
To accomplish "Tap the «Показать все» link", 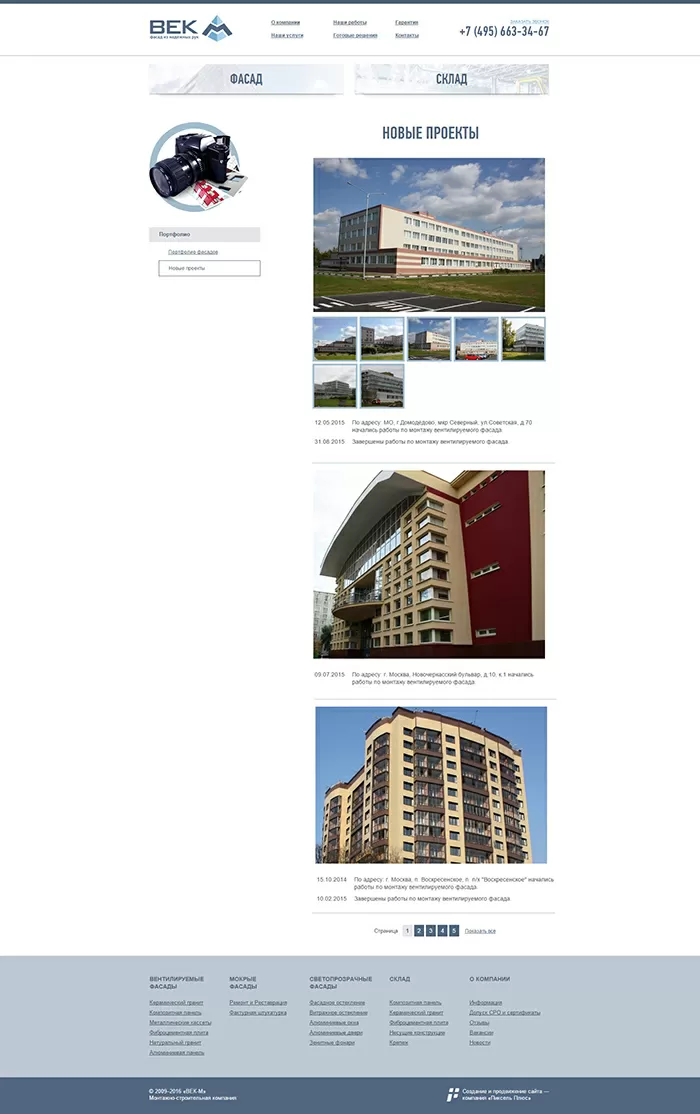I will tap(480, 931).
